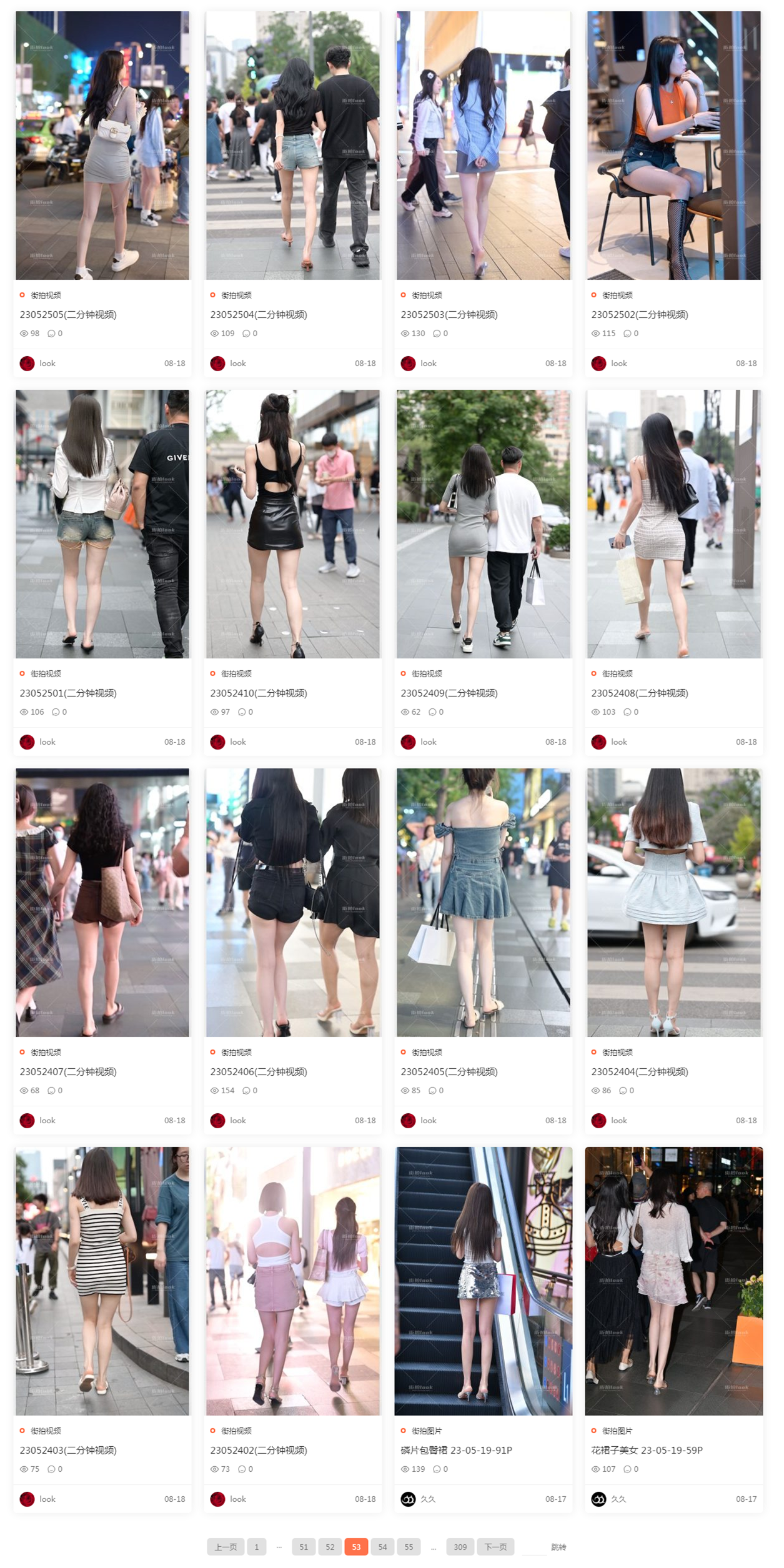Select page 54 in pagination
This screenshot has height=1568, width=784.
(x=382, y=1547)
